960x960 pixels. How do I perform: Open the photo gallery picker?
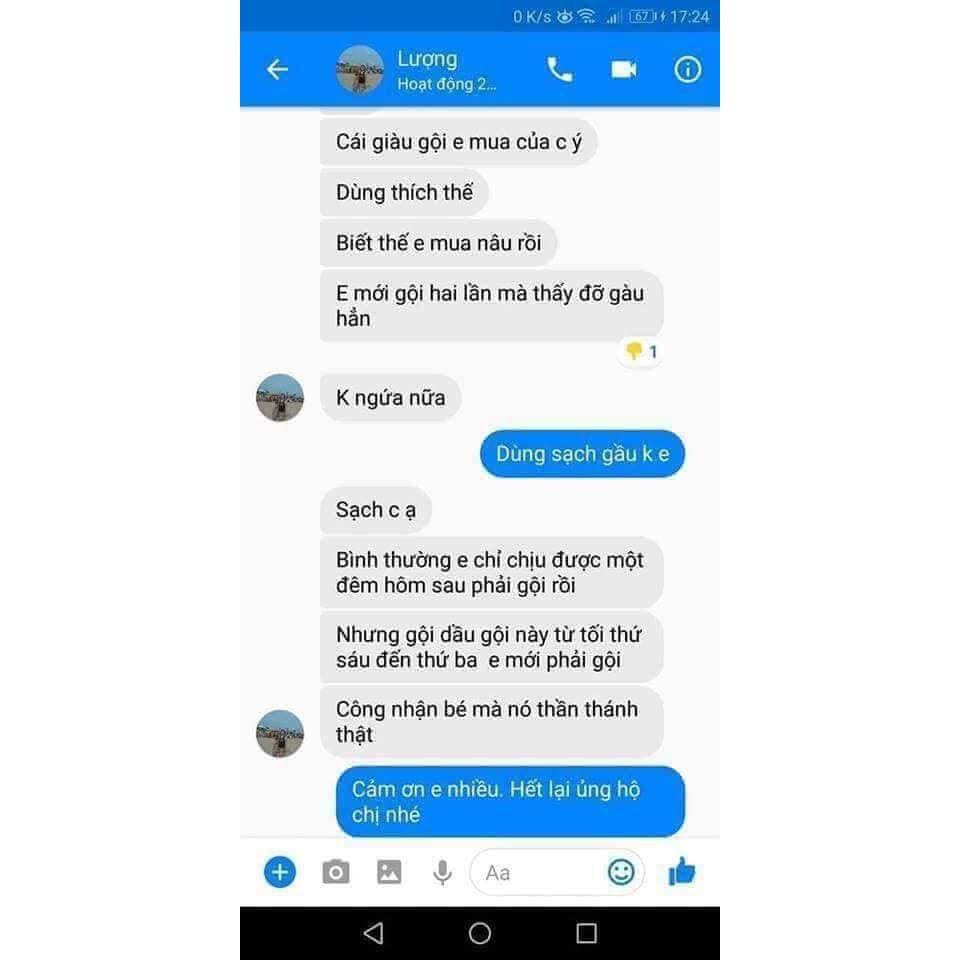389,872
